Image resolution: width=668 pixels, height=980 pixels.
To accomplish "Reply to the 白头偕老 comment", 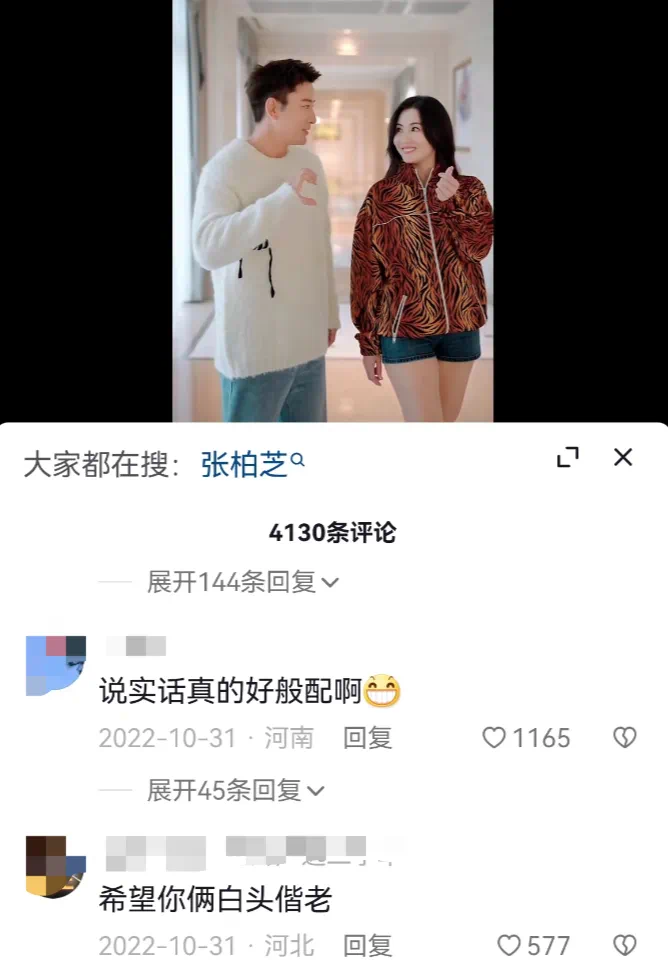I will coord(367,945).
